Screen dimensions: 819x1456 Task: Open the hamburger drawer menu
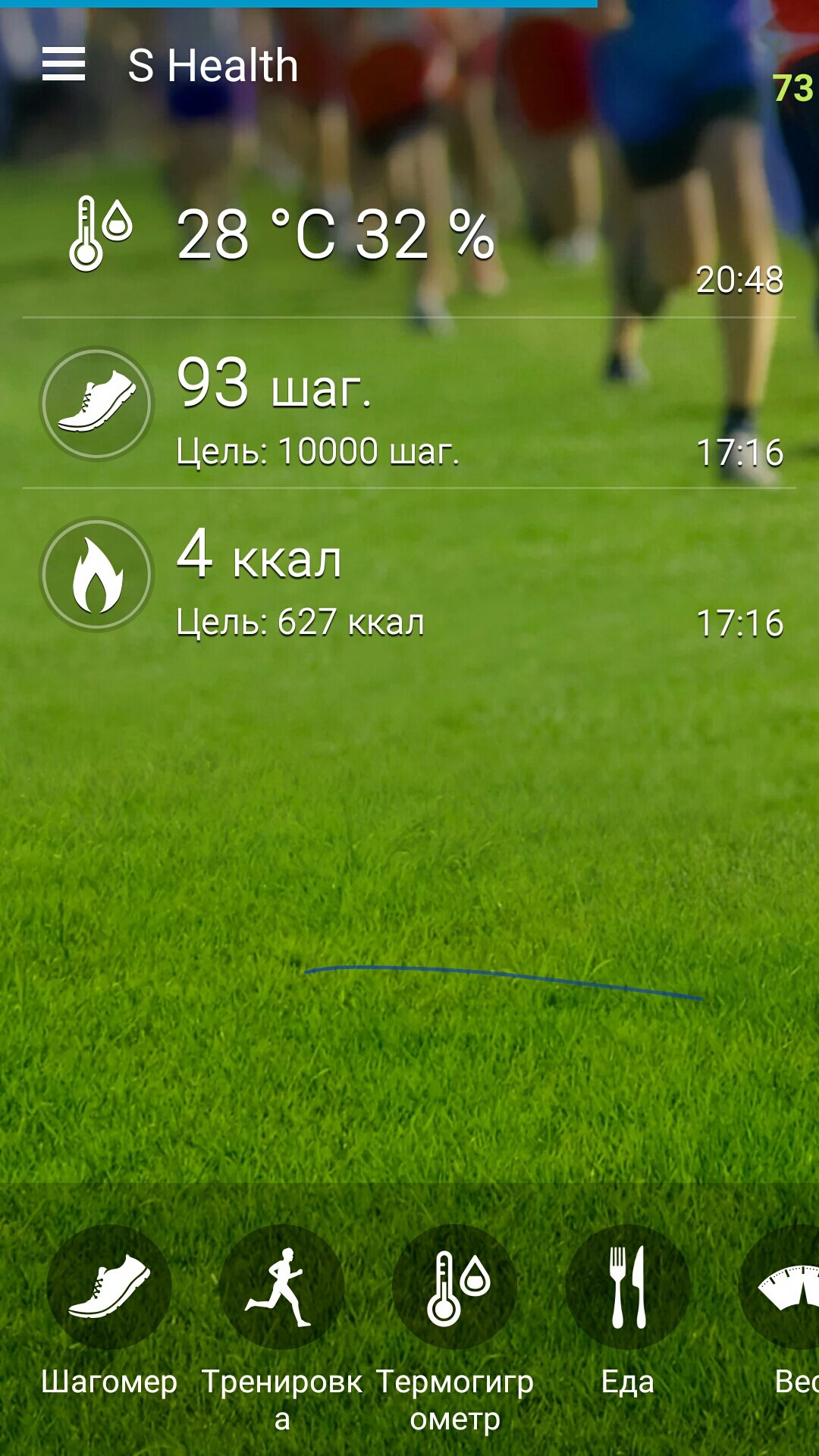[64, 65]
